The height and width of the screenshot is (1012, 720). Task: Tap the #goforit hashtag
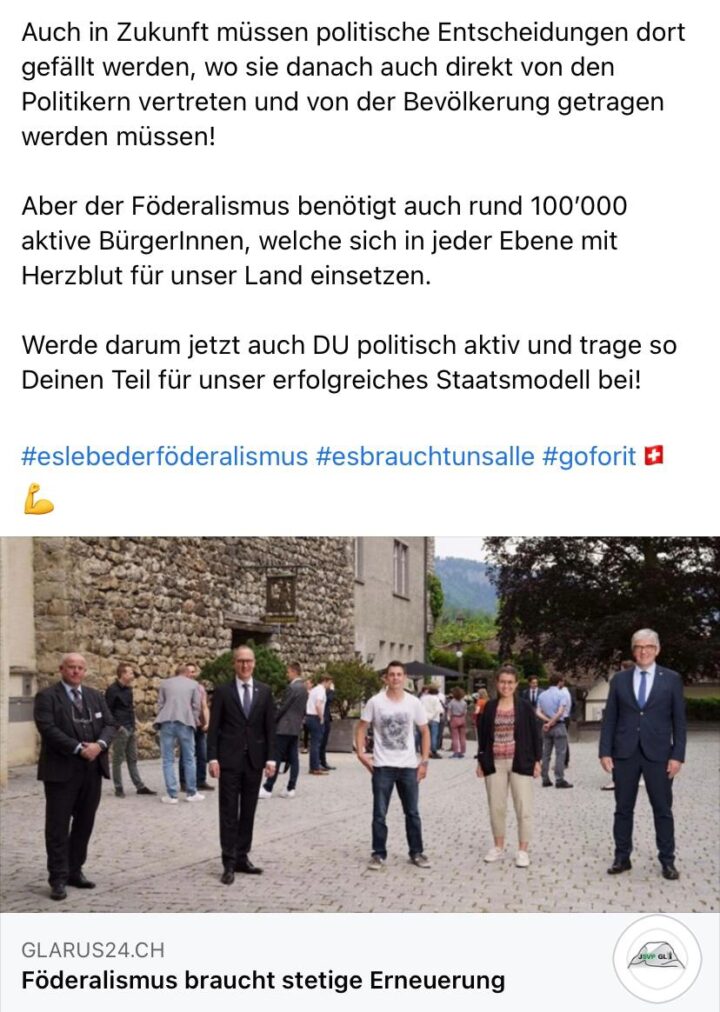coord(589,457)
